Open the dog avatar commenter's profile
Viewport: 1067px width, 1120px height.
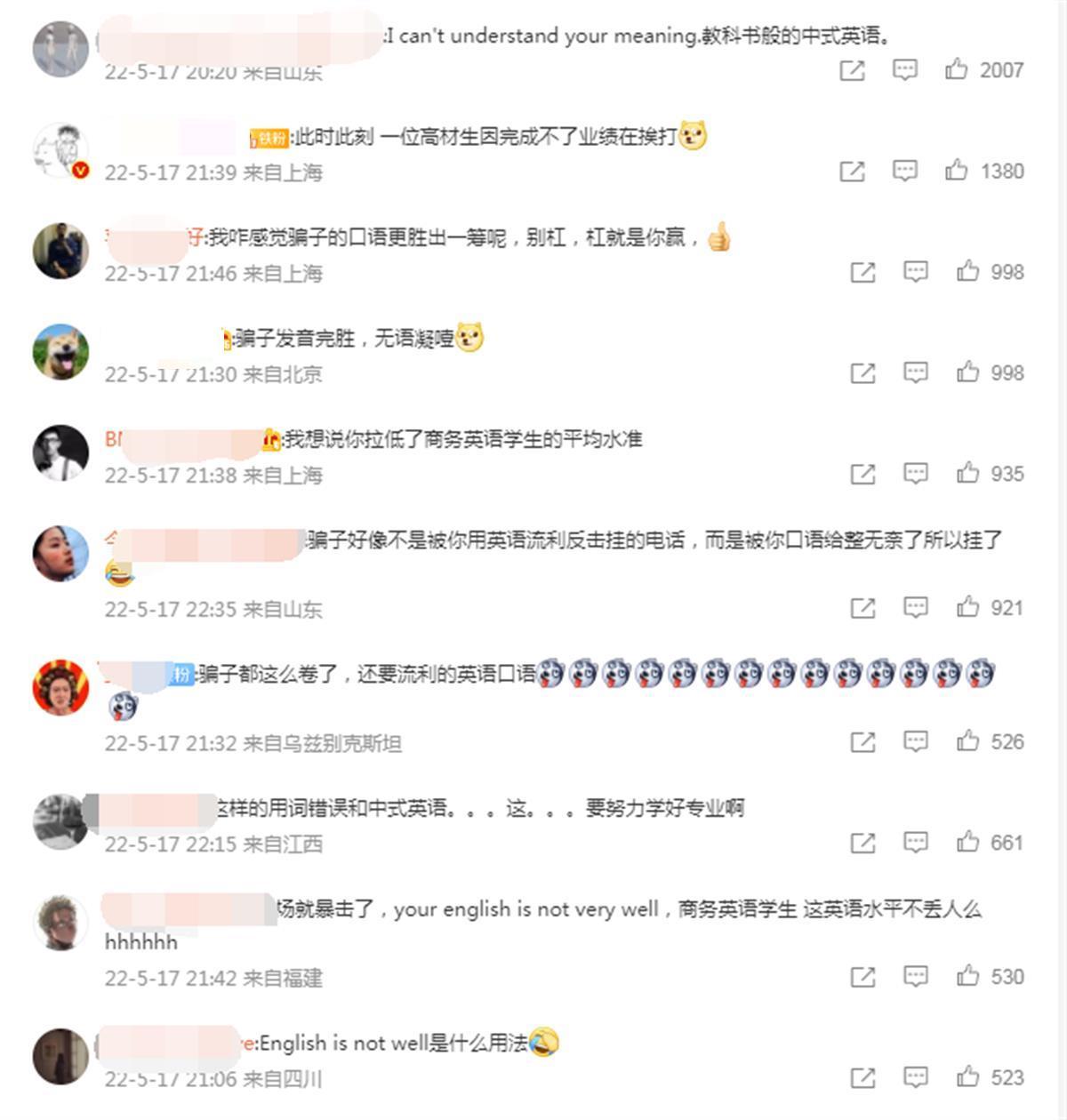tap(60, 352)
